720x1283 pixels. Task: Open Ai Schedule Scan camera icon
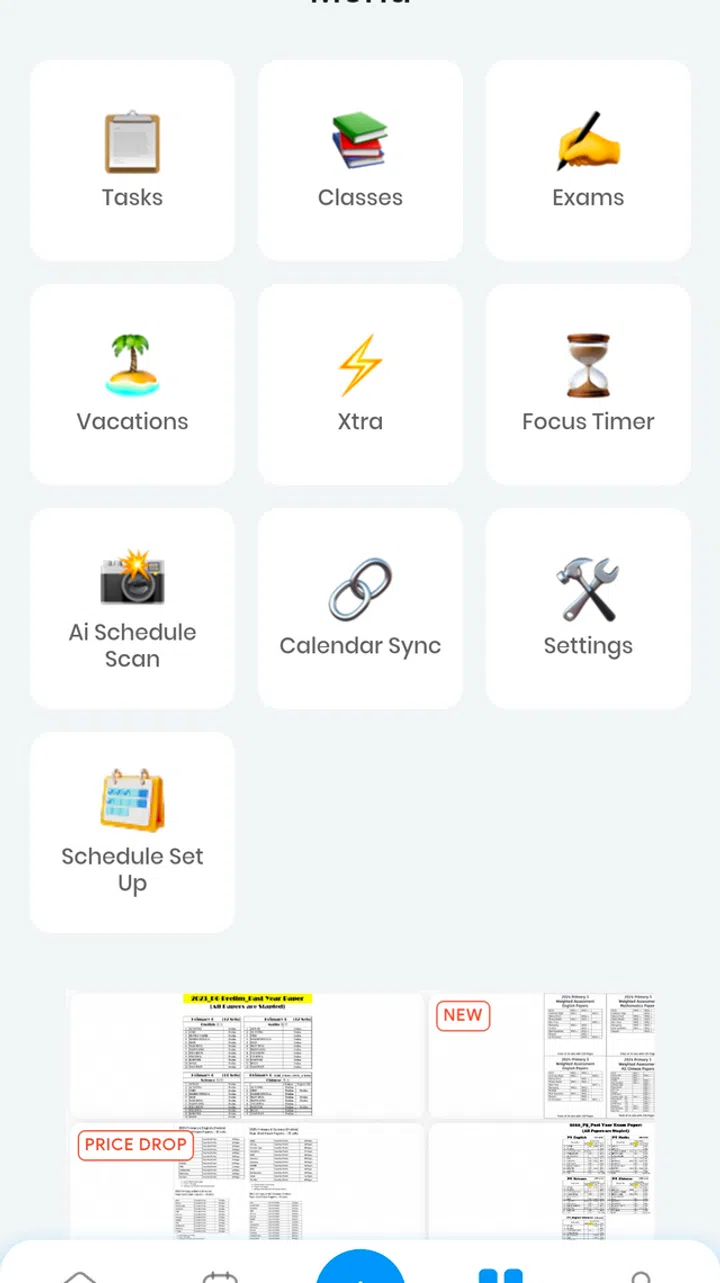click(x=132, y=576)
